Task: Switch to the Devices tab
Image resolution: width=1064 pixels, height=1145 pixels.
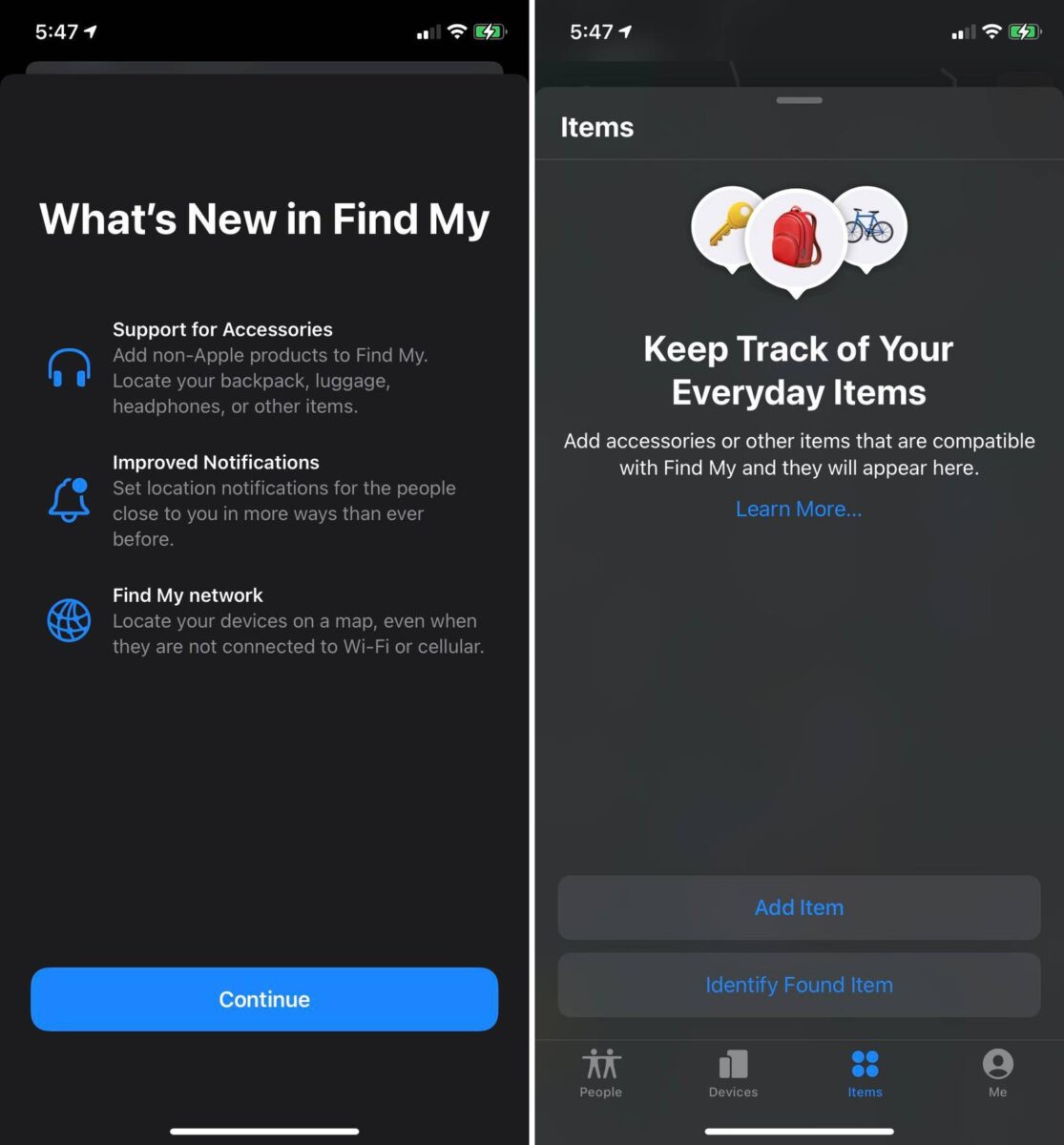Action: 733,1073
